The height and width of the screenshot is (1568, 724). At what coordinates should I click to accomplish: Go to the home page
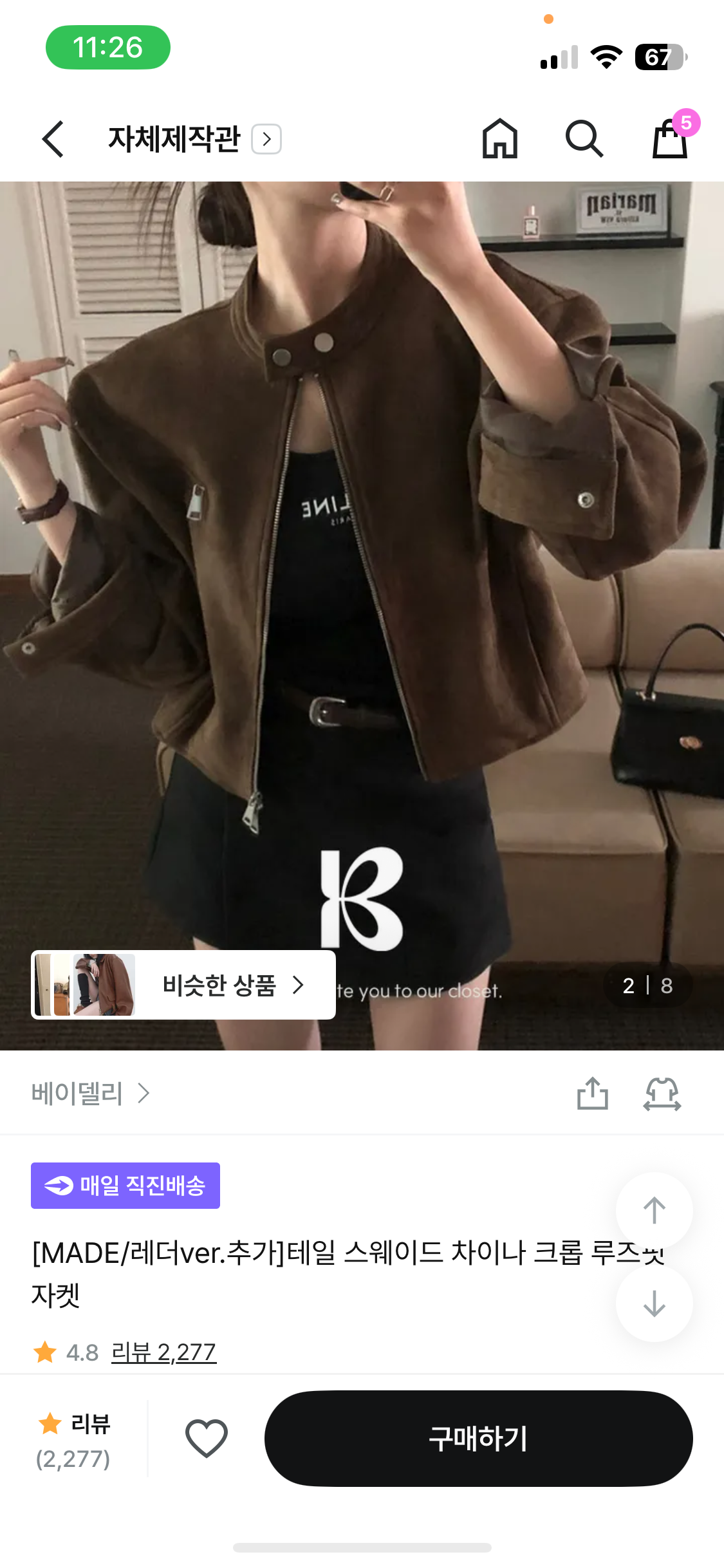point(499,139)
